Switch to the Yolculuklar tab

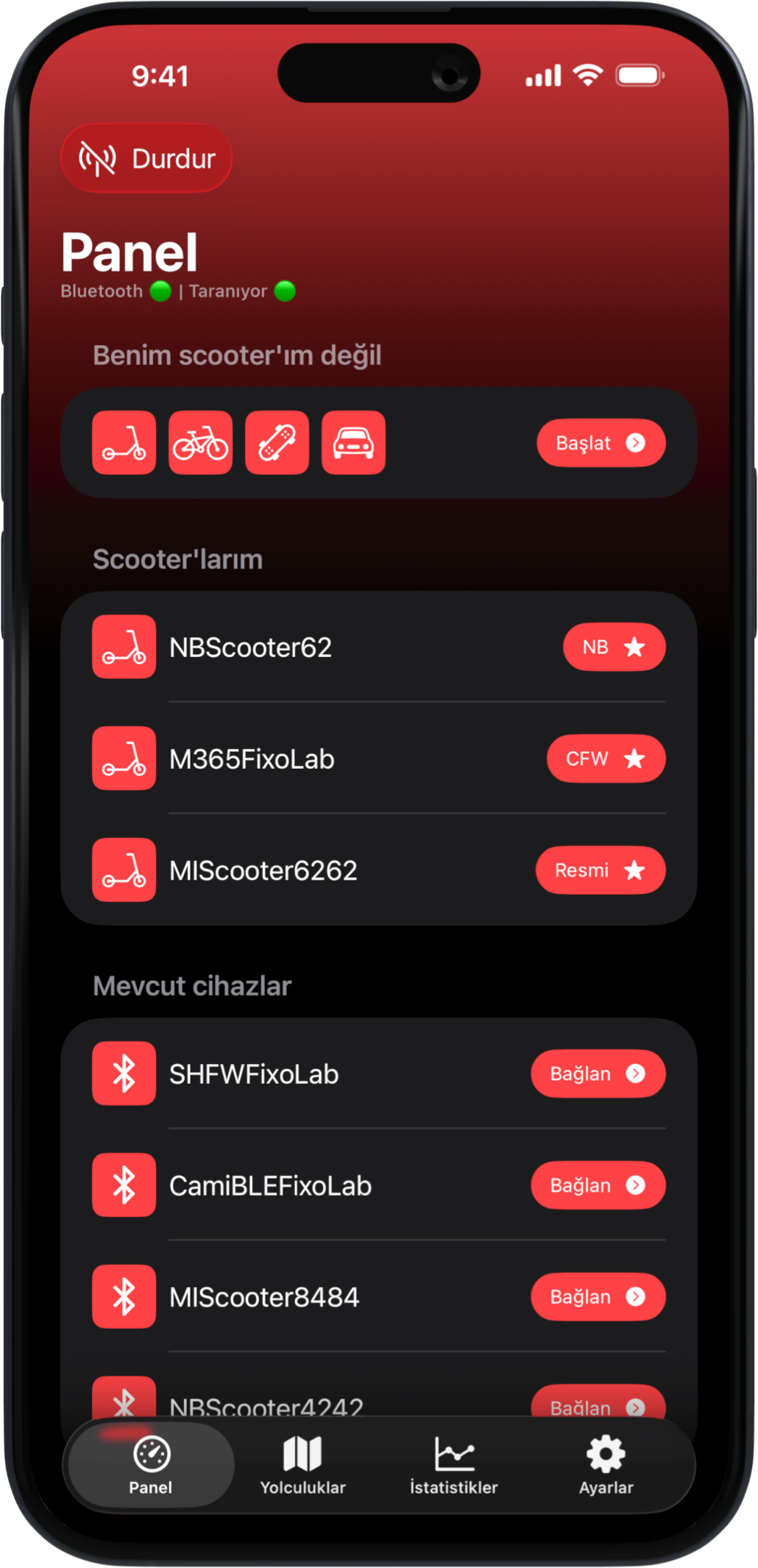click(302, 1466)
